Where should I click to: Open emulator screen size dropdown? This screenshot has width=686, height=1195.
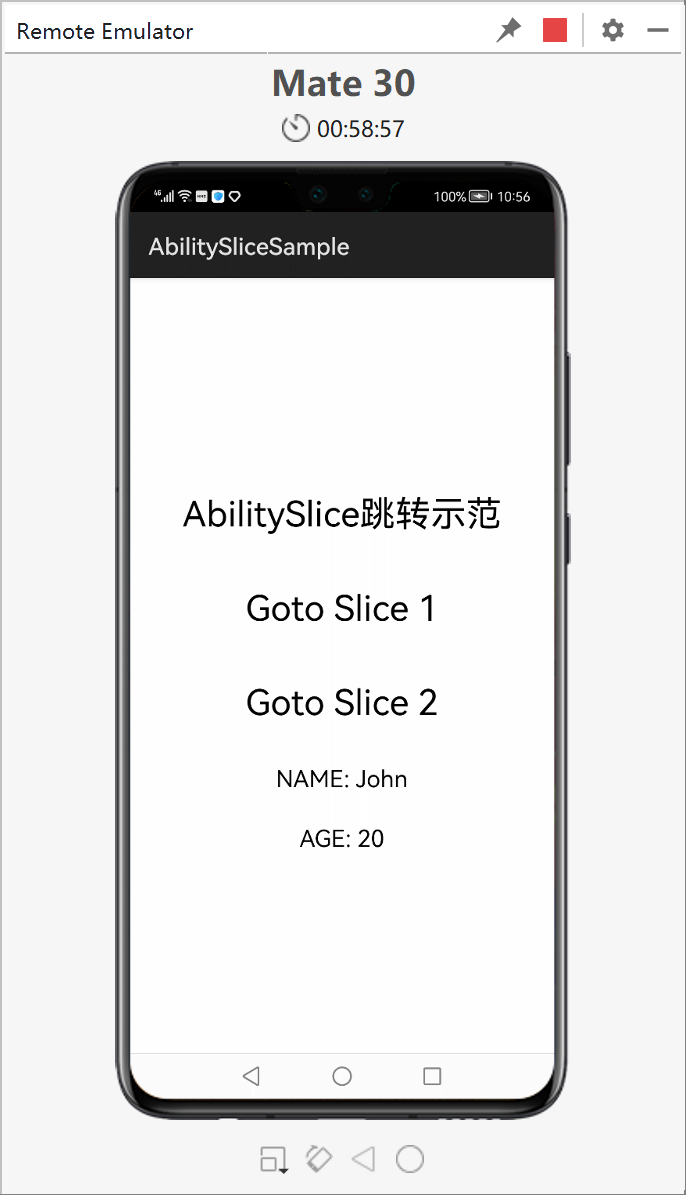click(x=273, y=1160)
